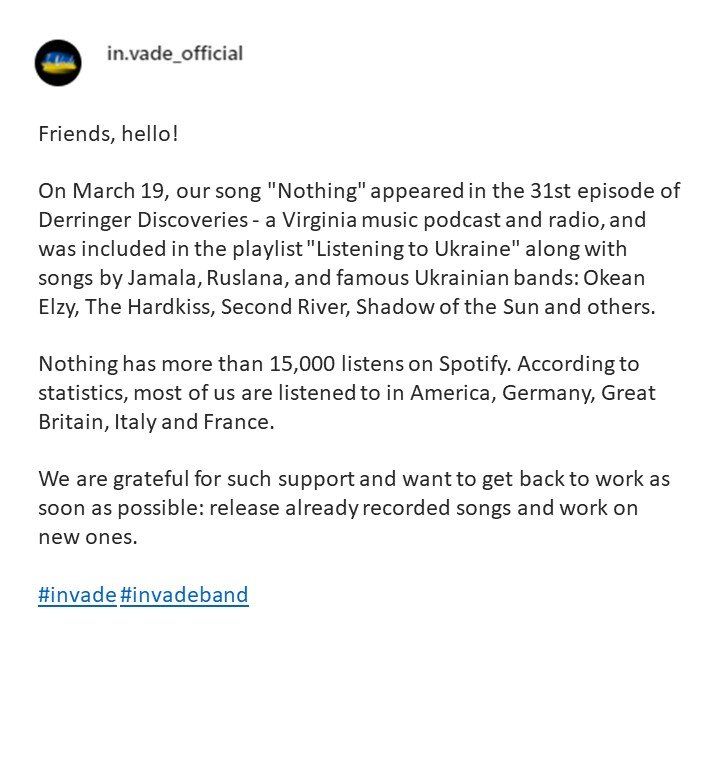Screen dimensions: 720x768
Task: Open the in.vade_official profile picture
Action: pos(58,62)
